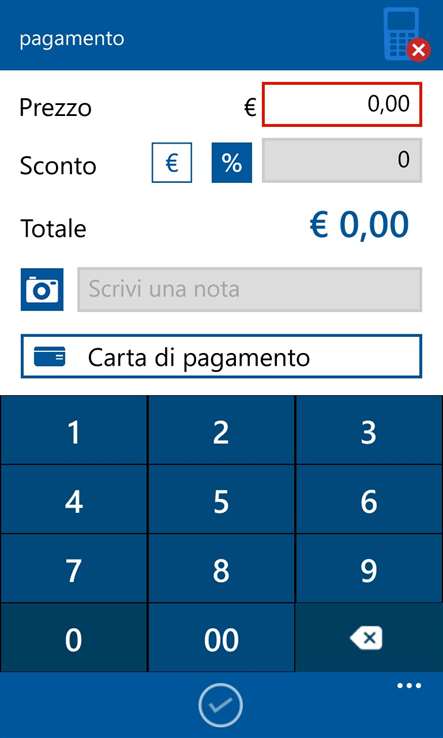Switch discount type to euro
This screenshot has height=738, width=443.
pos(172,162)
